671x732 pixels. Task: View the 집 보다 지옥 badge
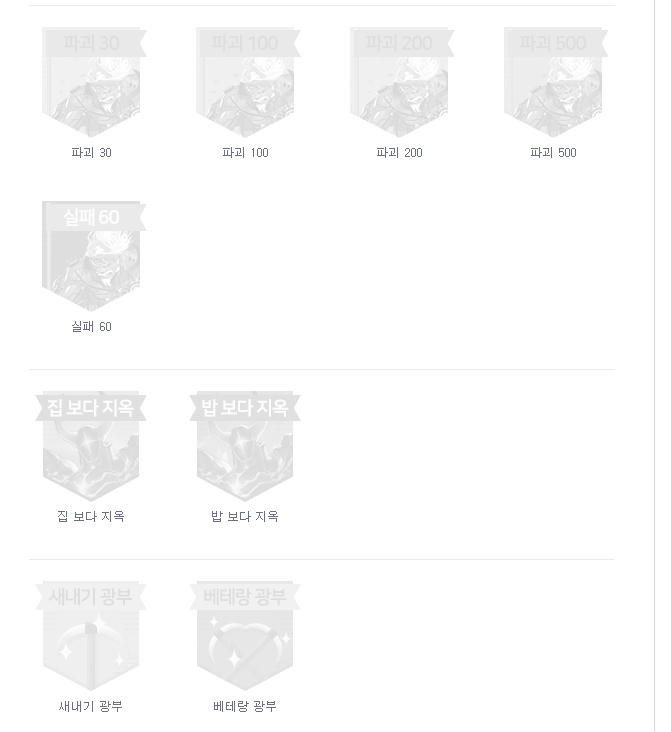click(91, 447)
